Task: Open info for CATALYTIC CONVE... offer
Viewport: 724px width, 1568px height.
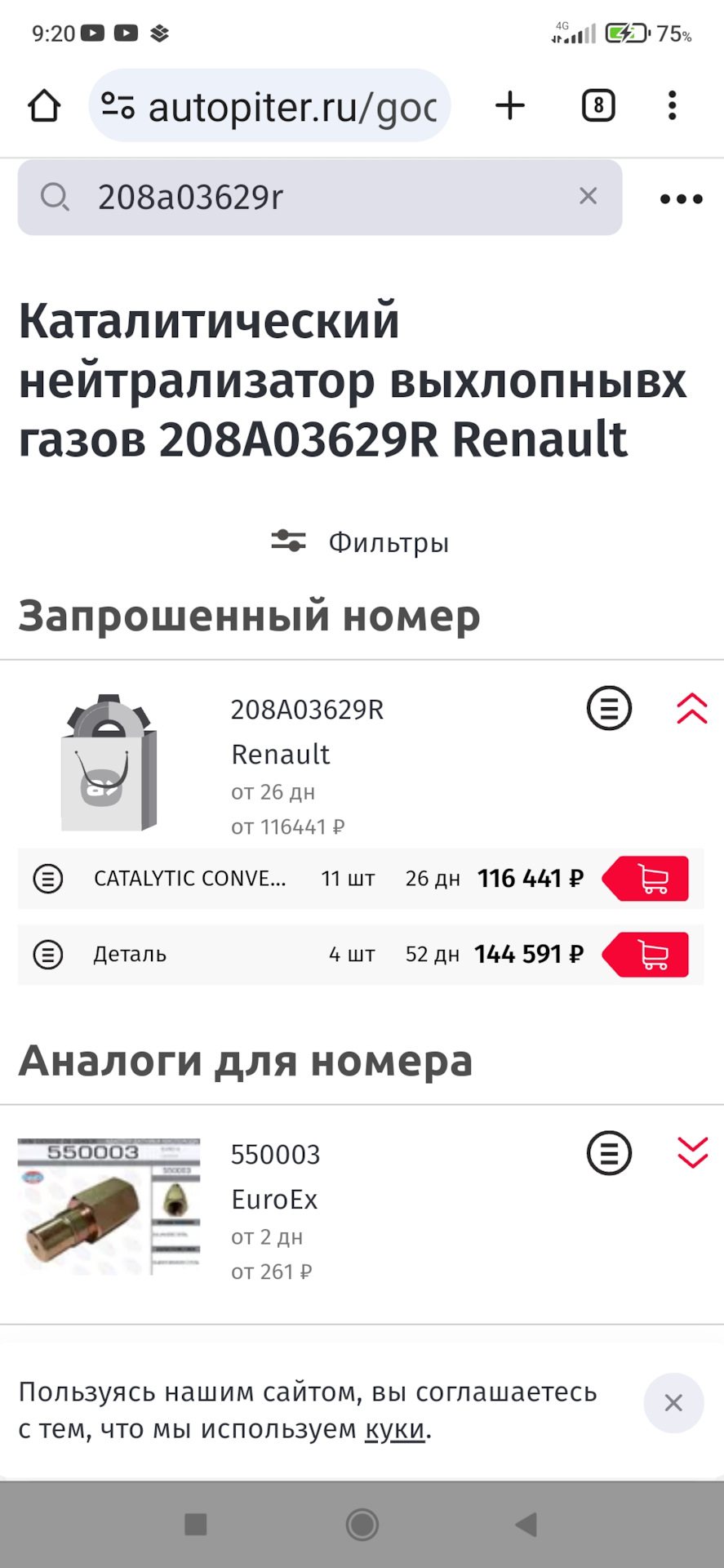Action: click(x=48, y=879)
